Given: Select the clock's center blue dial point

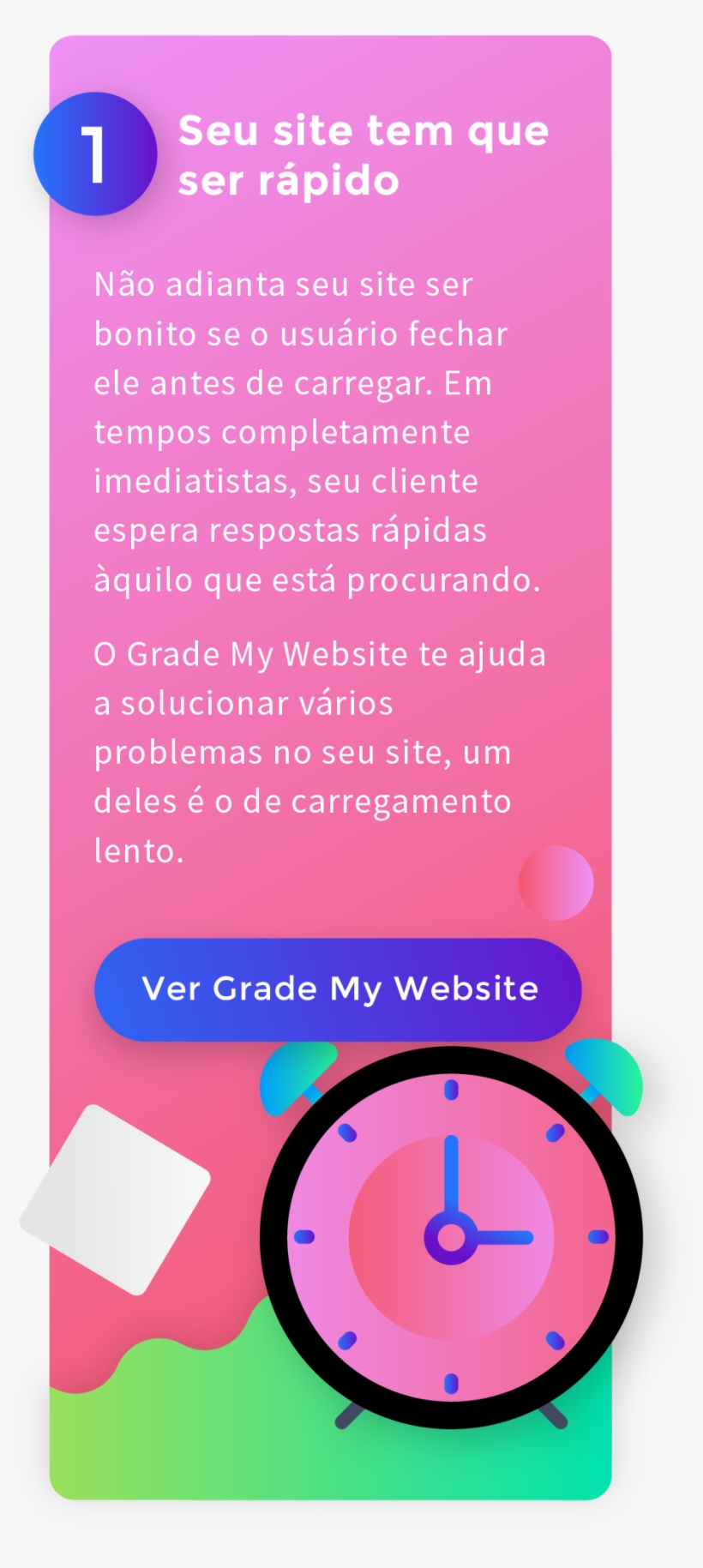Looking at the screenshot, I should [x=450, y=1236].
